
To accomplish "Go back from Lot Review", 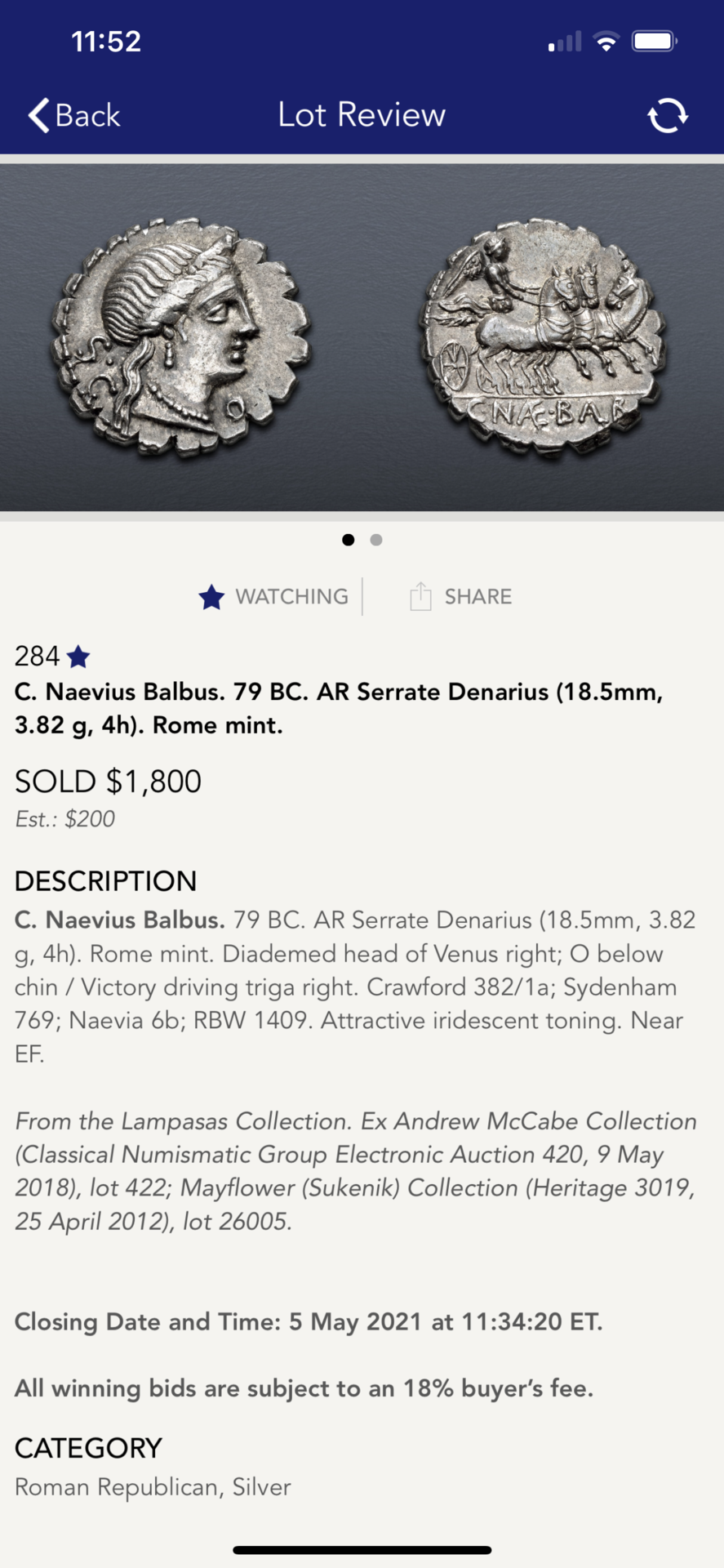I will pyautogui.click(x=74, y=115).
